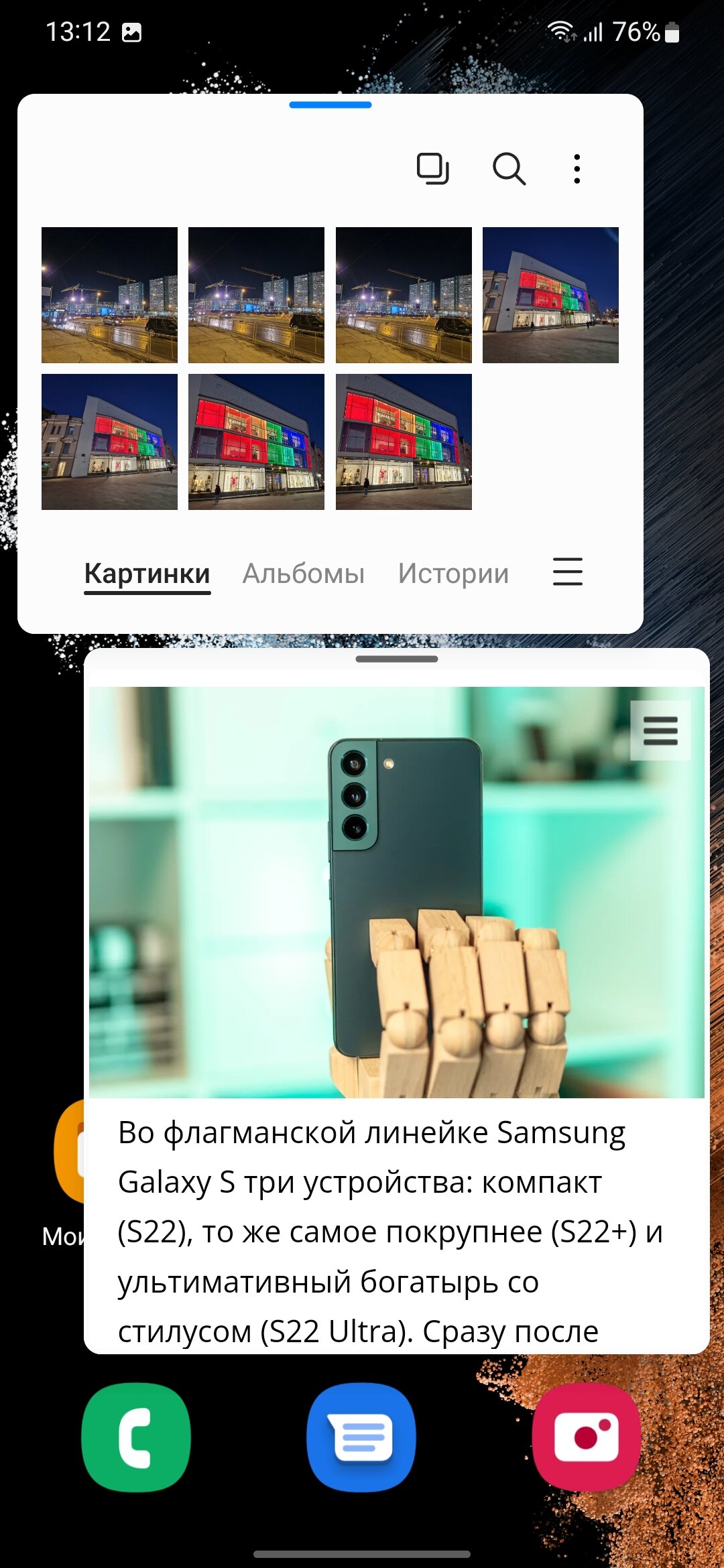This screenshot has height=1568, width=724.
Task: Tap the gallery pop-up window handle
Action: tap(330, 105)
